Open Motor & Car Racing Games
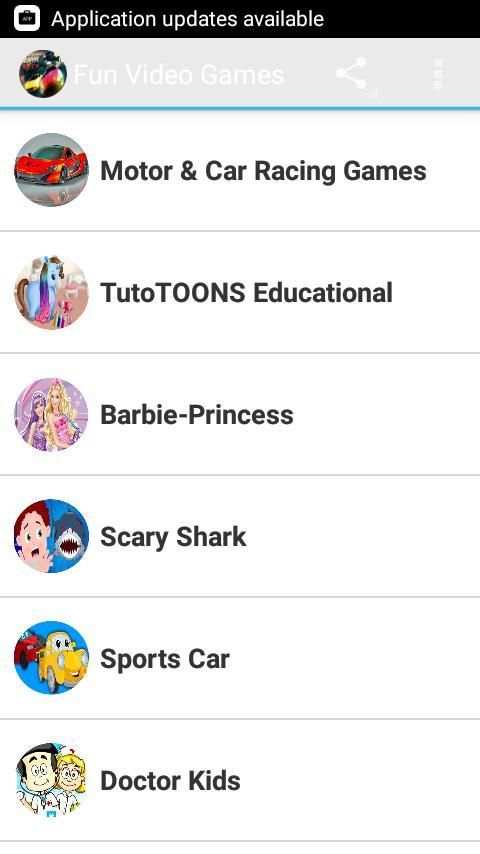 coord(240,170)
